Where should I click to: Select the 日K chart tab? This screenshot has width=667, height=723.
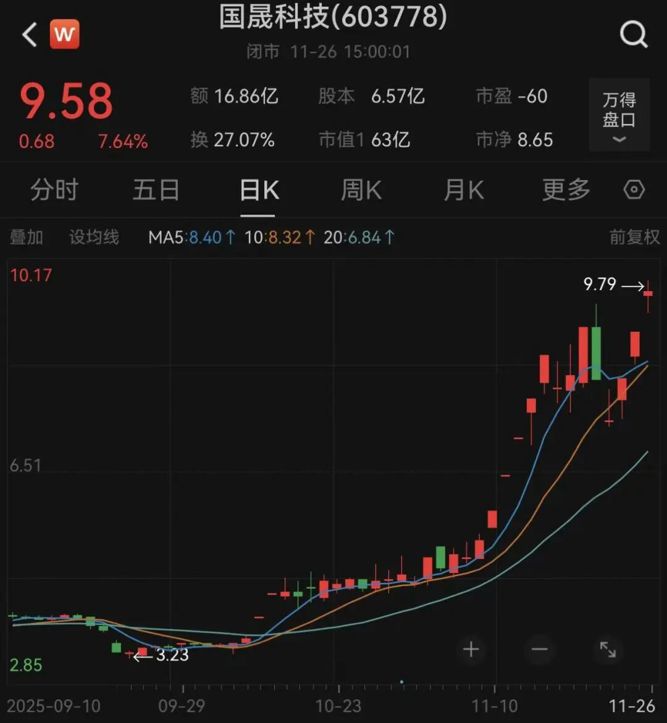(x=258, y=190)
